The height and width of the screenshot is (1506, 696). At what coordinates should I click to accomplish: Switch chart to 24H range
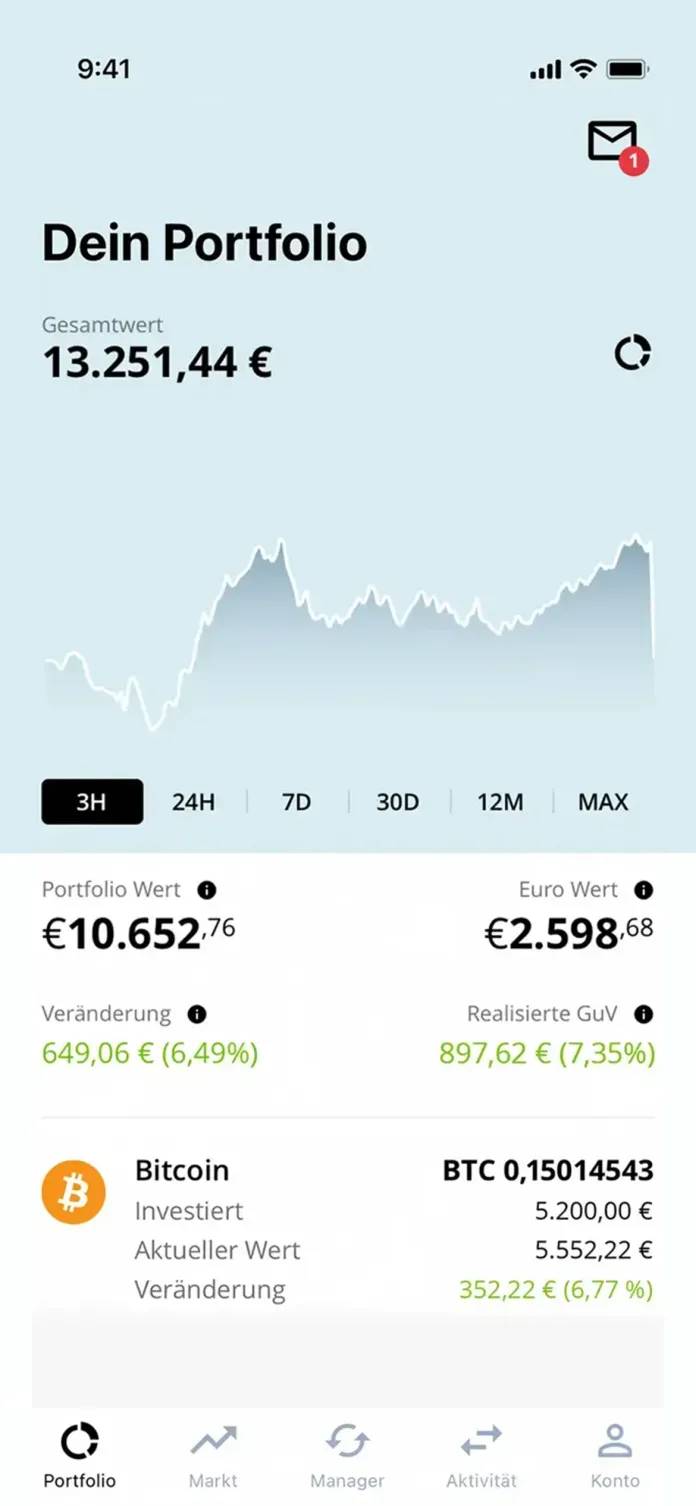194,802
